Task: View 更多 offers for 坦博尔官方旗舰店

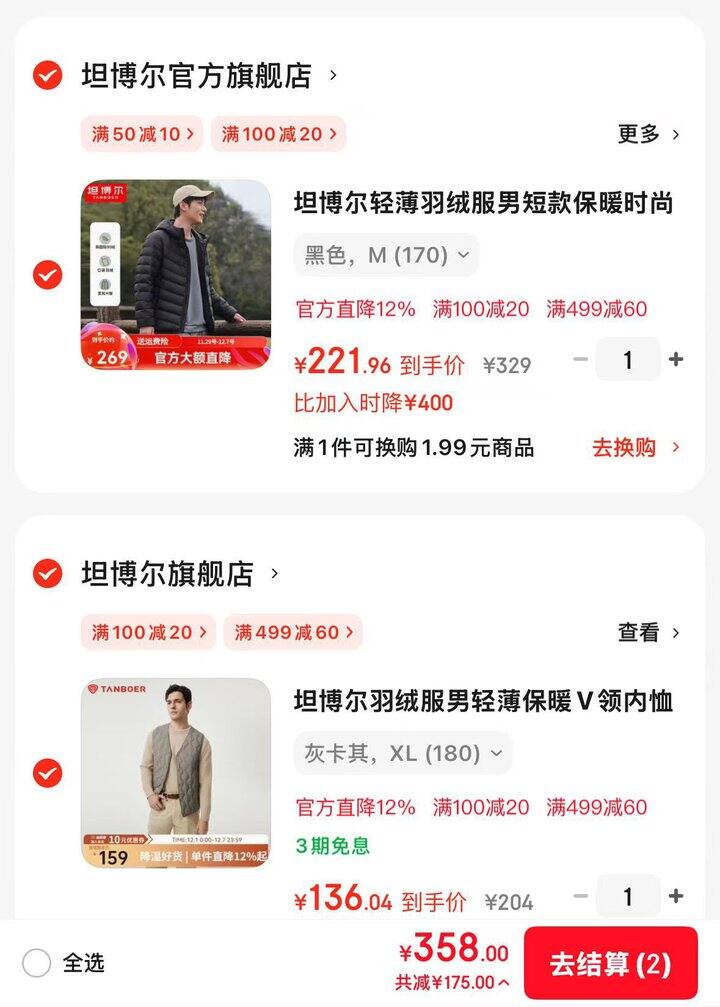Action: click(648, 134)
